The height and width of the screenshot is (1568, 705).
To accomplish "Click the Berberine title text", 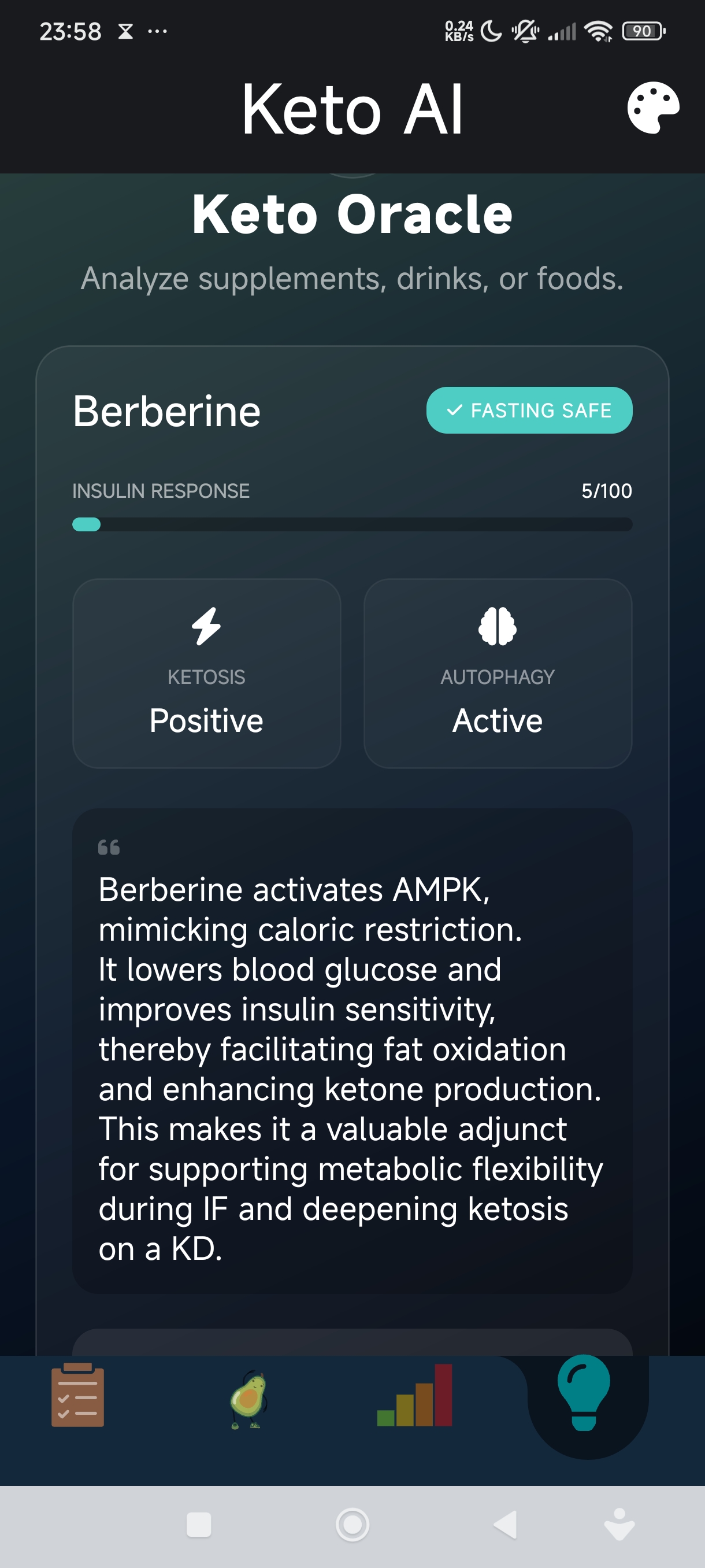I will 166,411.
